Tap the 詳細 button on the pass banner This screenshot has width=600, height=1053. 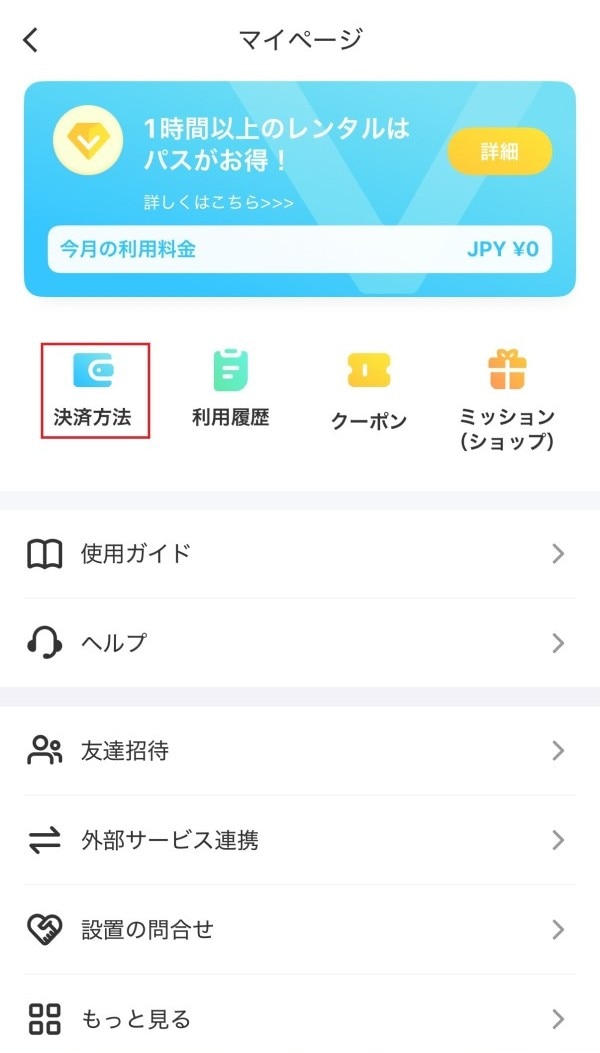(x=499, y=152)
